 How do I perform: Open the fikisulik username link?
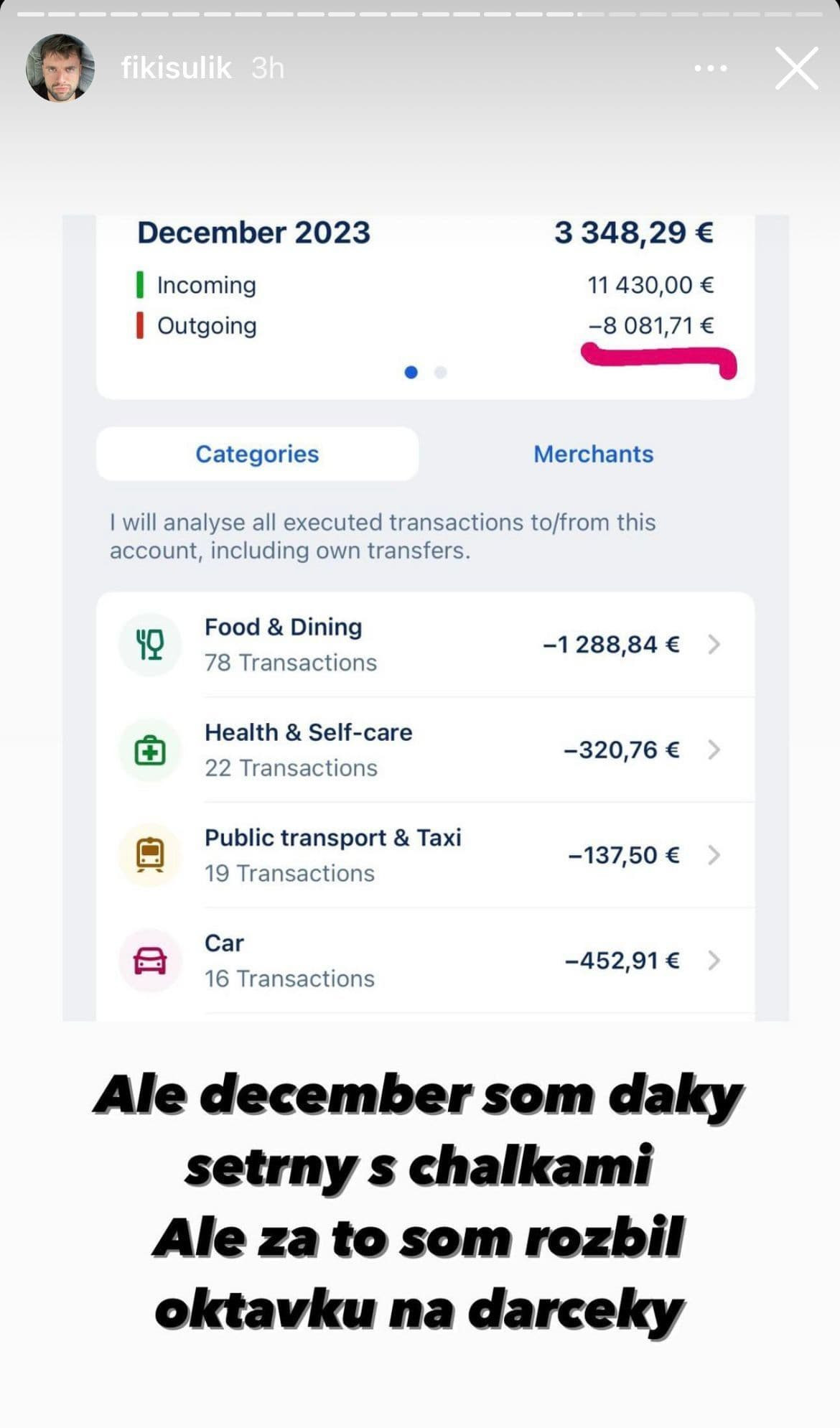click(x=176, y=68)
